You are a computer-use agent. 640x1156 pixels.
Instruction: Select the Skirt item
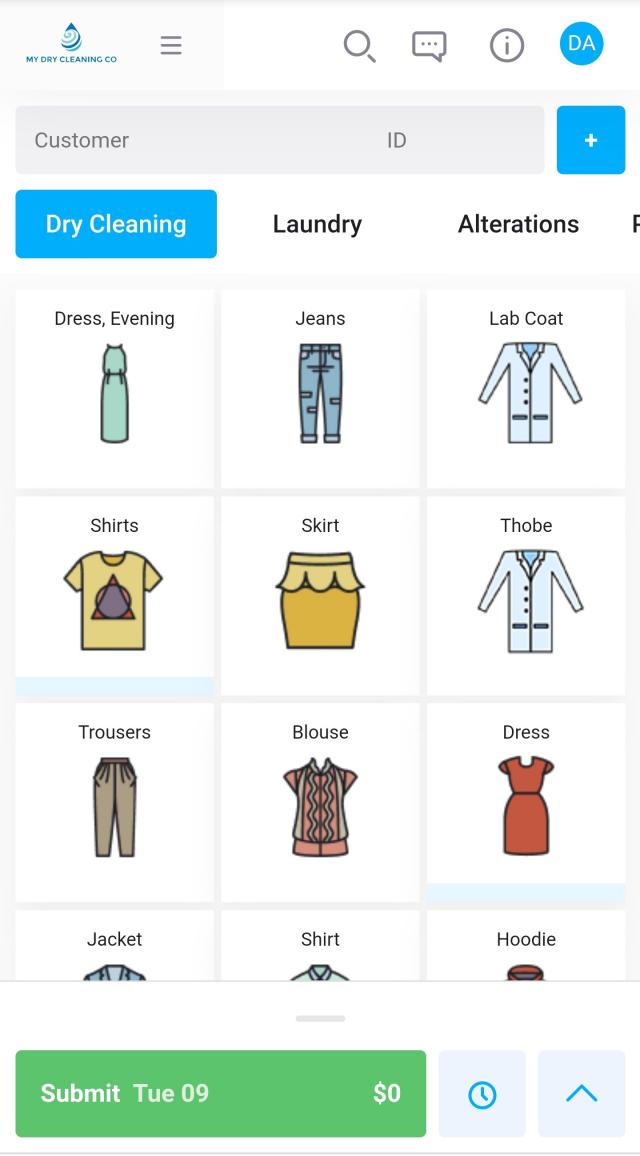coord(320,595)
